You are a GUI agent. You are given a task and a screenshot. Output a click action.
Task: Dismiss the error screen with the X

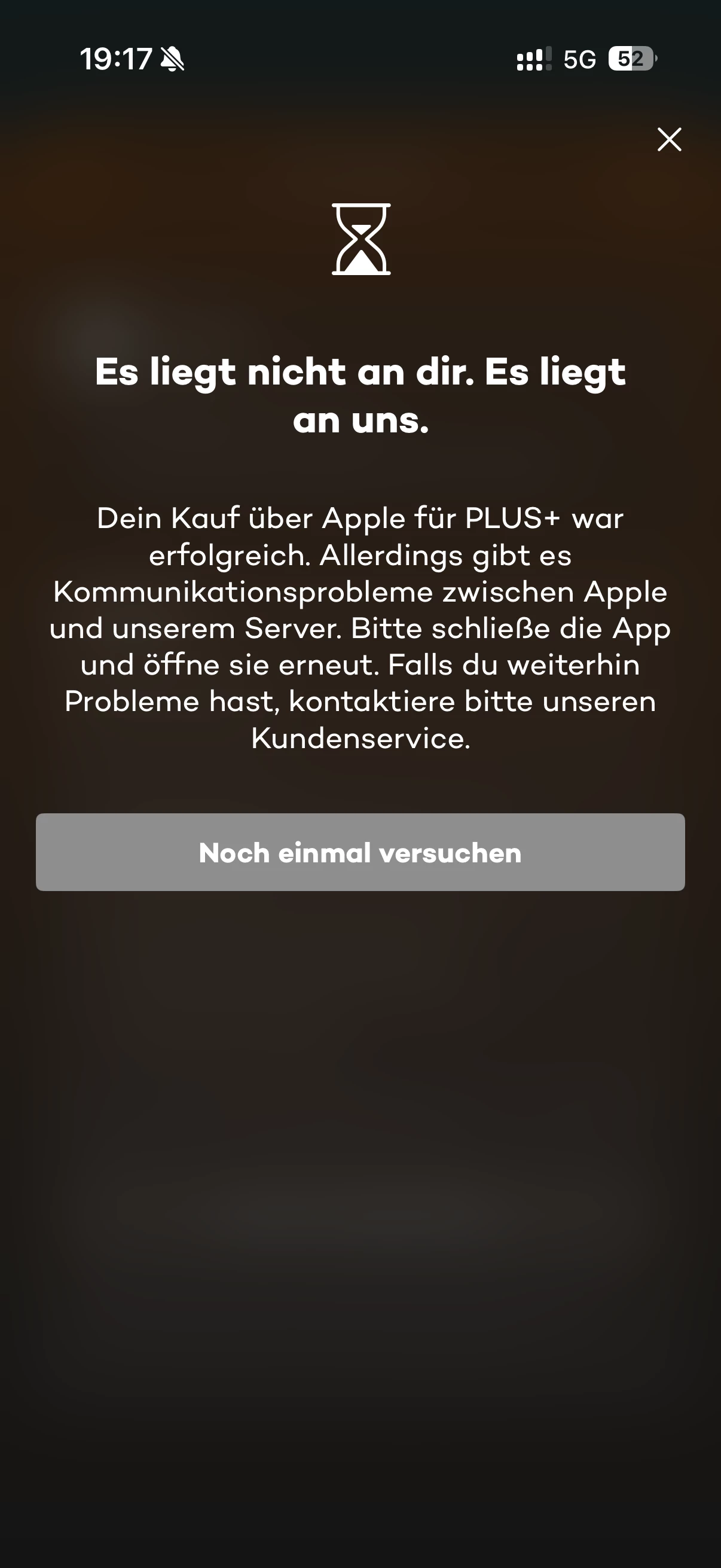(x=669, y=139)
